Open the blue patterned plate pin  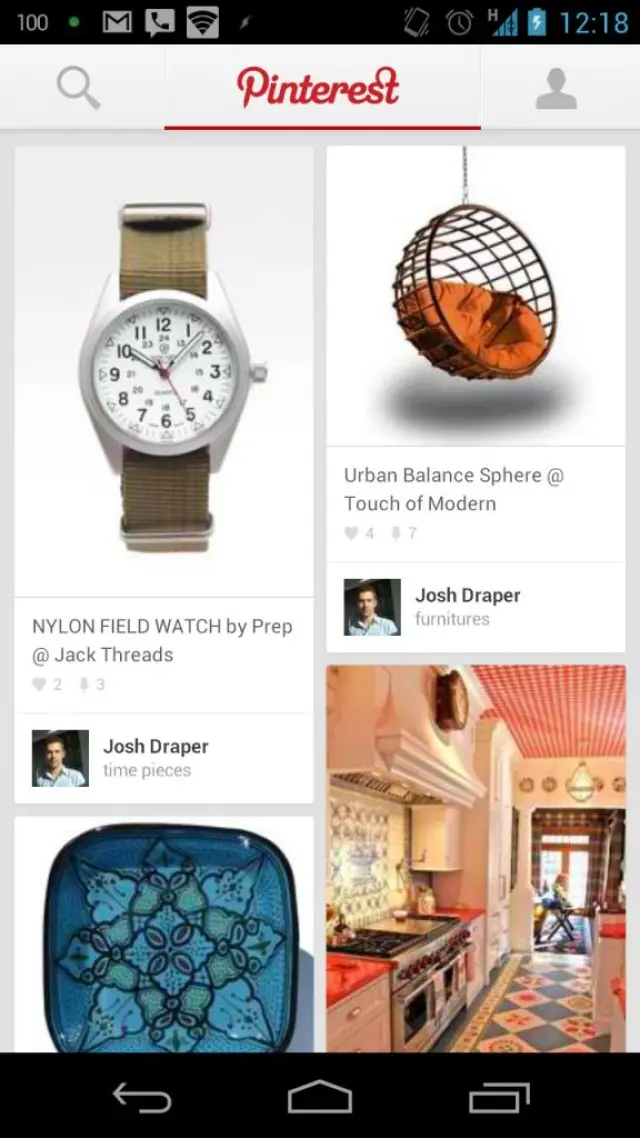point(164,935)
